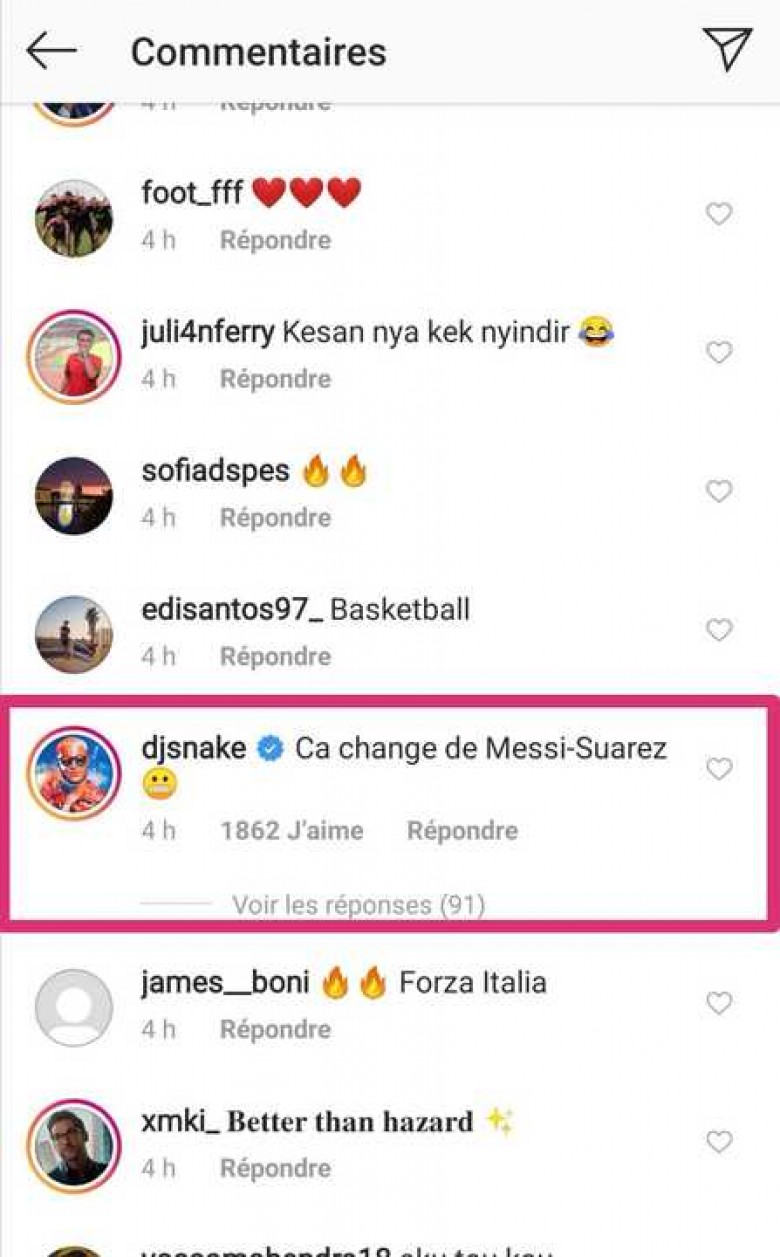Reply to djsnake's comment

click(x=462, y=830)
